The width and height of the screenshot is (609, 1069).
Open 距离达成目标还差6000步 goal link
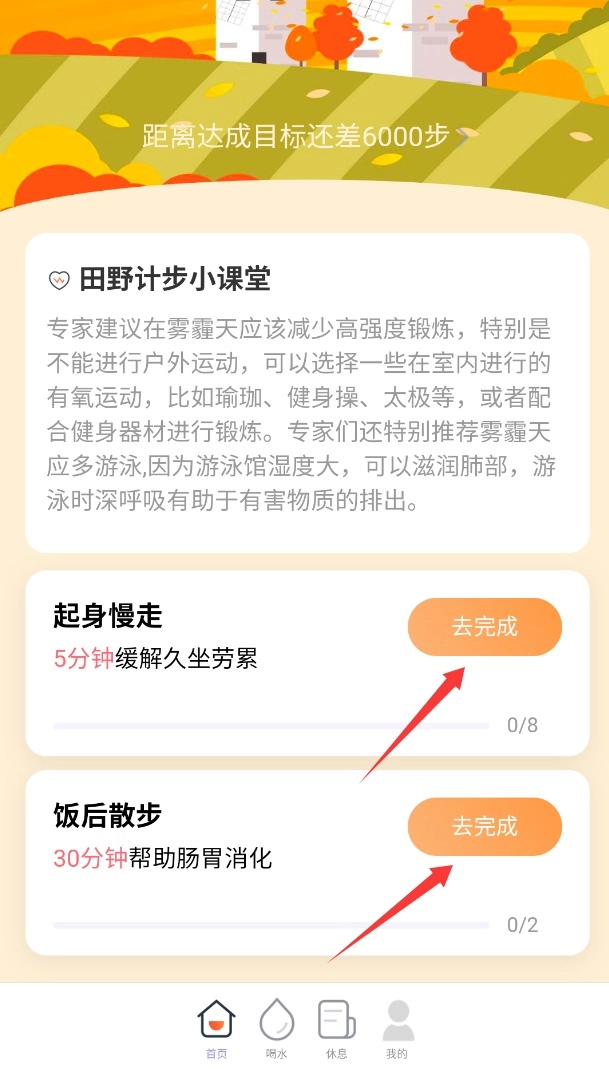[x=304, y=137]
